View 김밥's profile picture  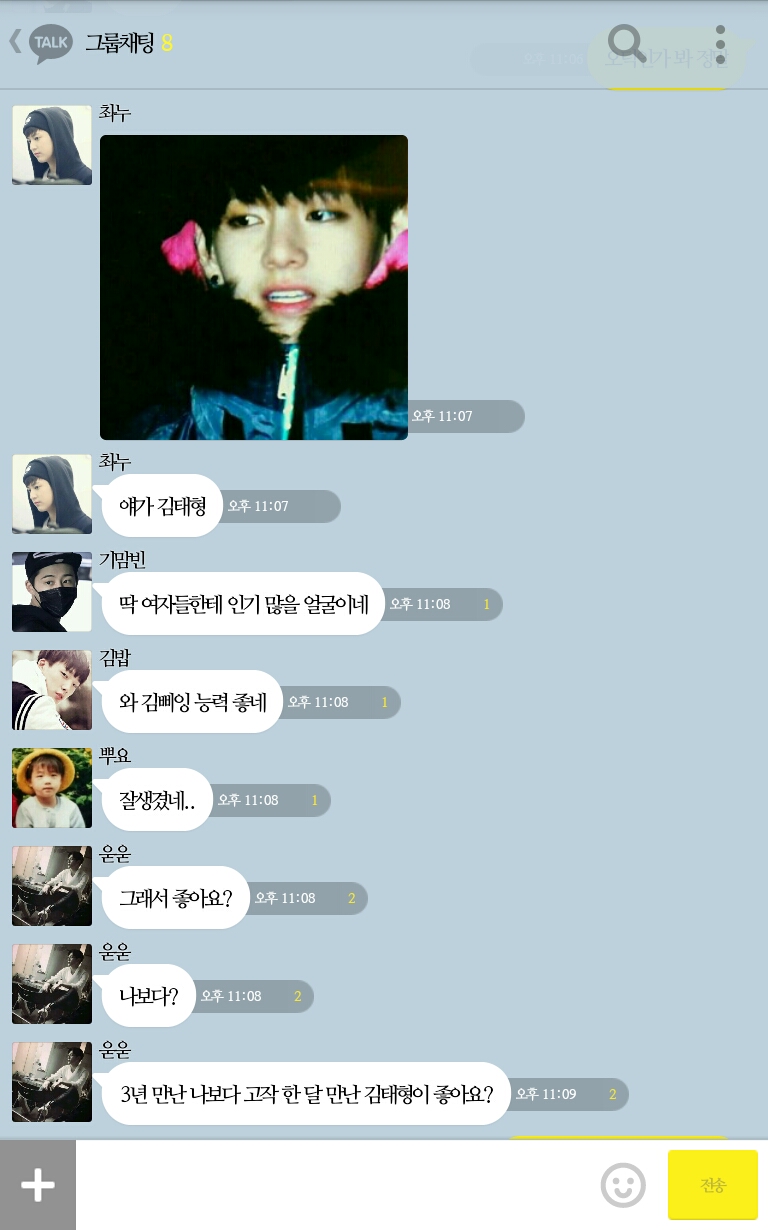pyautogui.click(x=52, y=689)
